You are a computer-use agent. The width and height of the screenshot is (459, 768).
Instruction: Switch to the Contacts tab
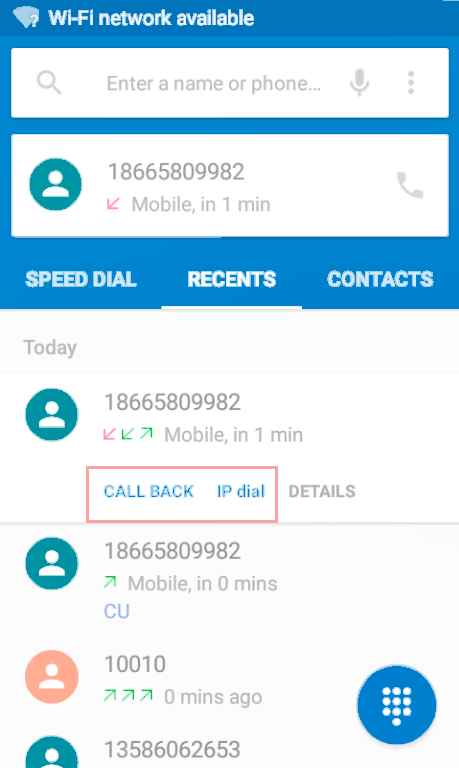coord(380,279)
